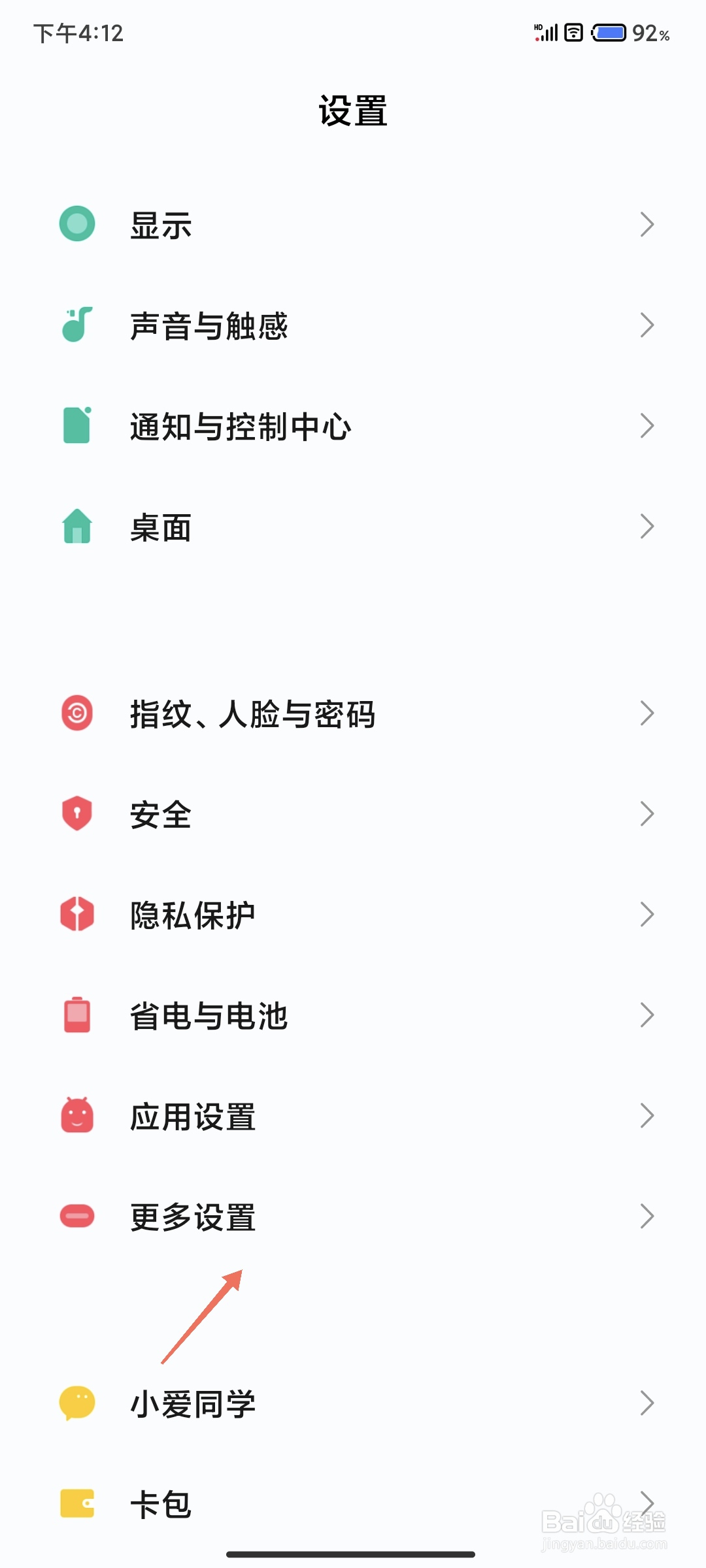706x1568 pixels.
Task: Open 声音与触感 sound settings
Action: 353,325
